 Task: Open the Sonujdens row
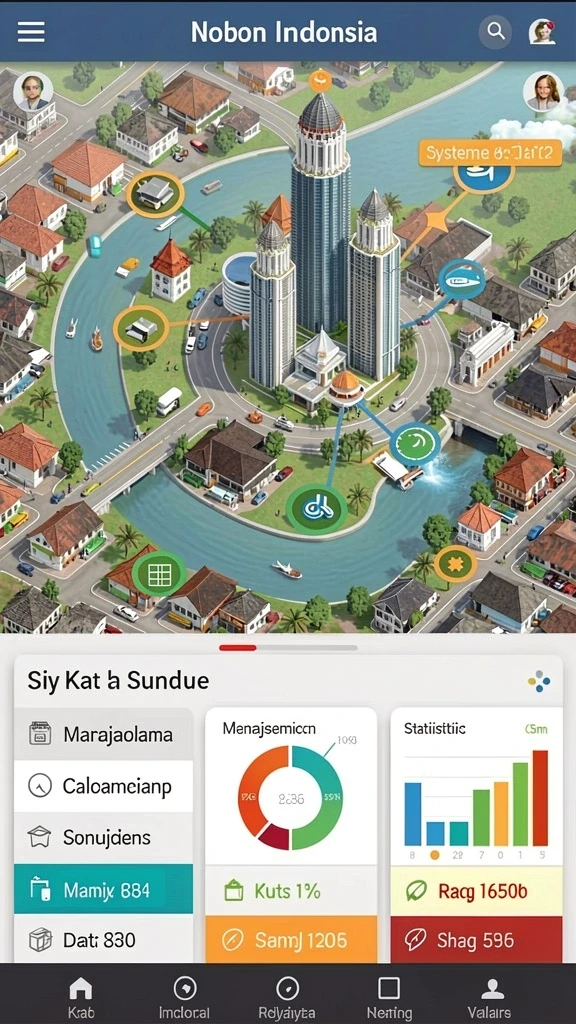pyautogui.click(x=103, y=837)
